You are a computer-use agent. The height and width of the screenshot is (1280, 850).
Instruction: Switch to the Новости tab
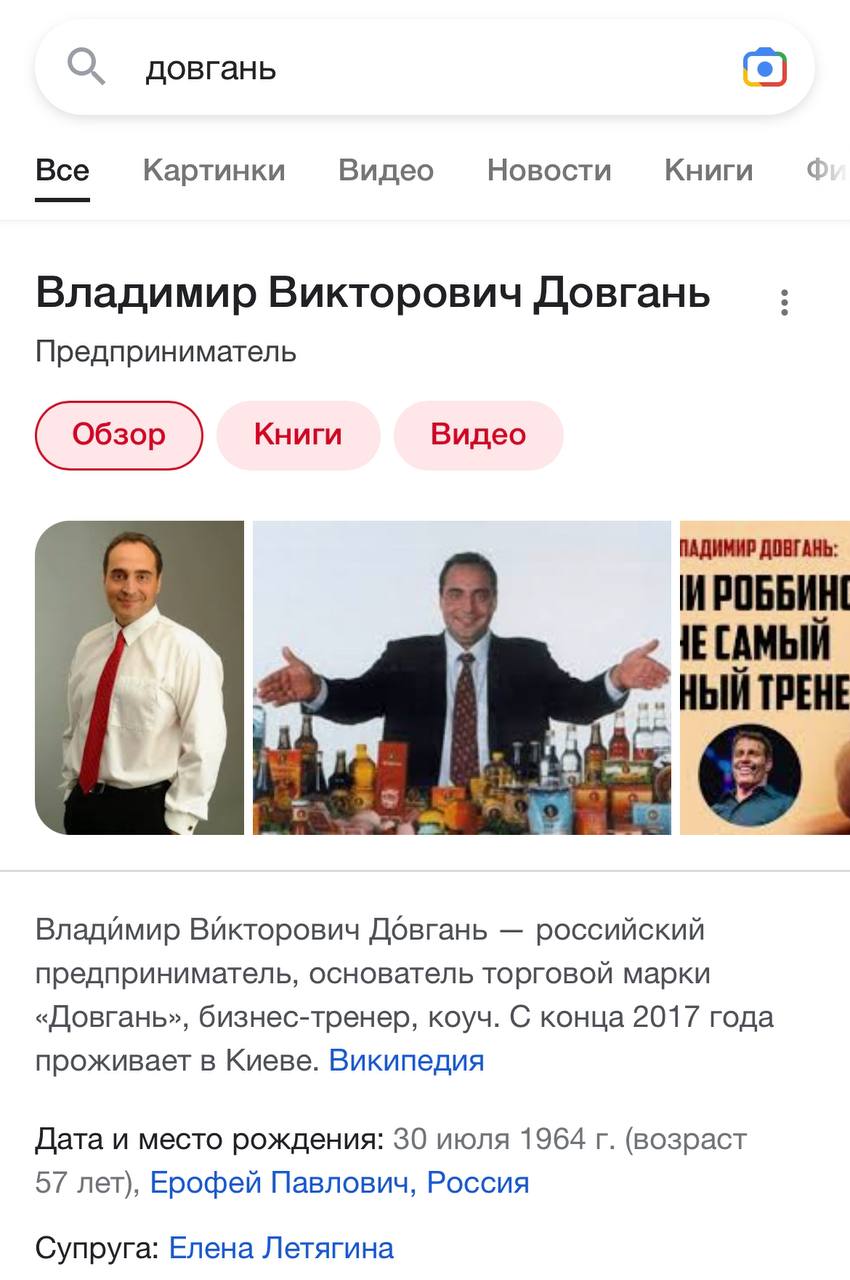point(549,170)
